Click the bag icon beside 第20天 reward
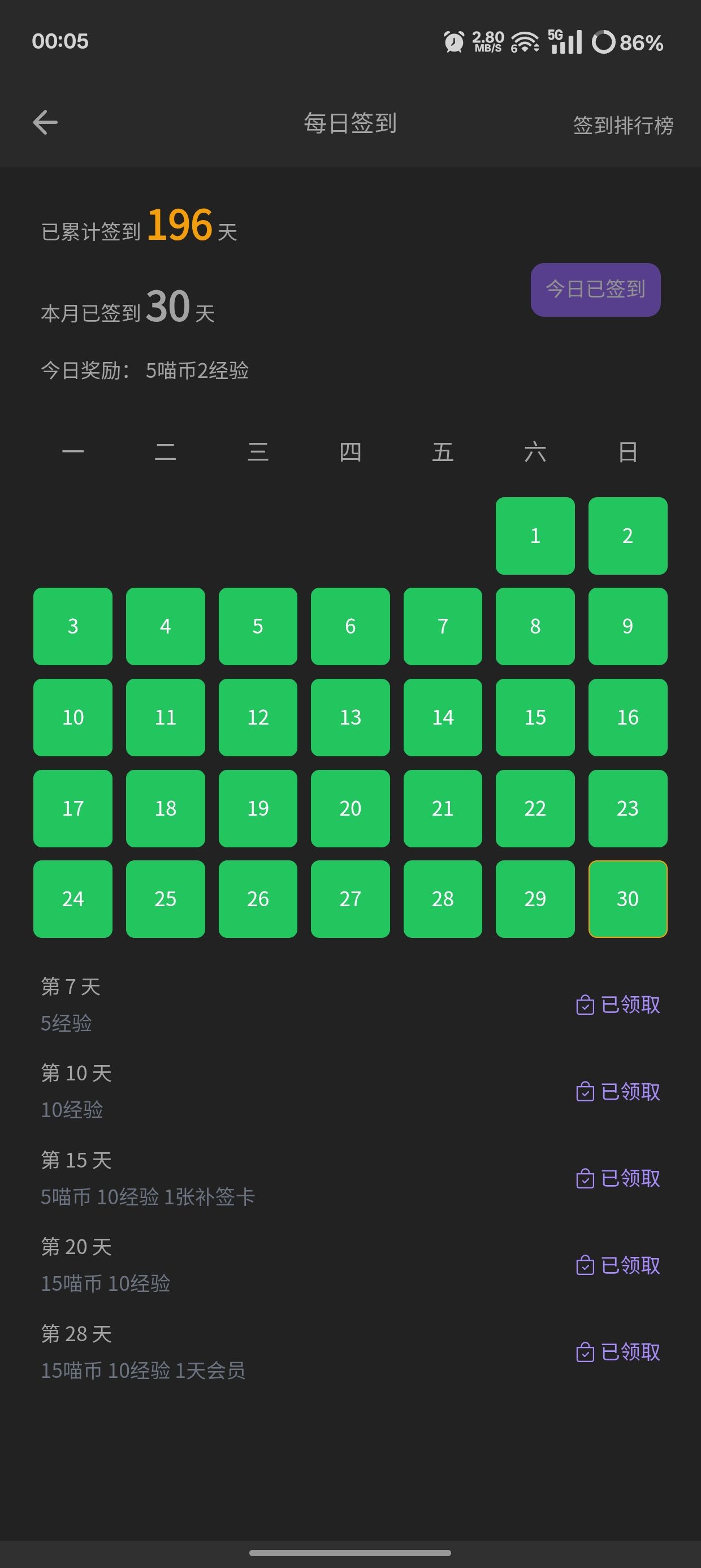 click(585, 1267)
